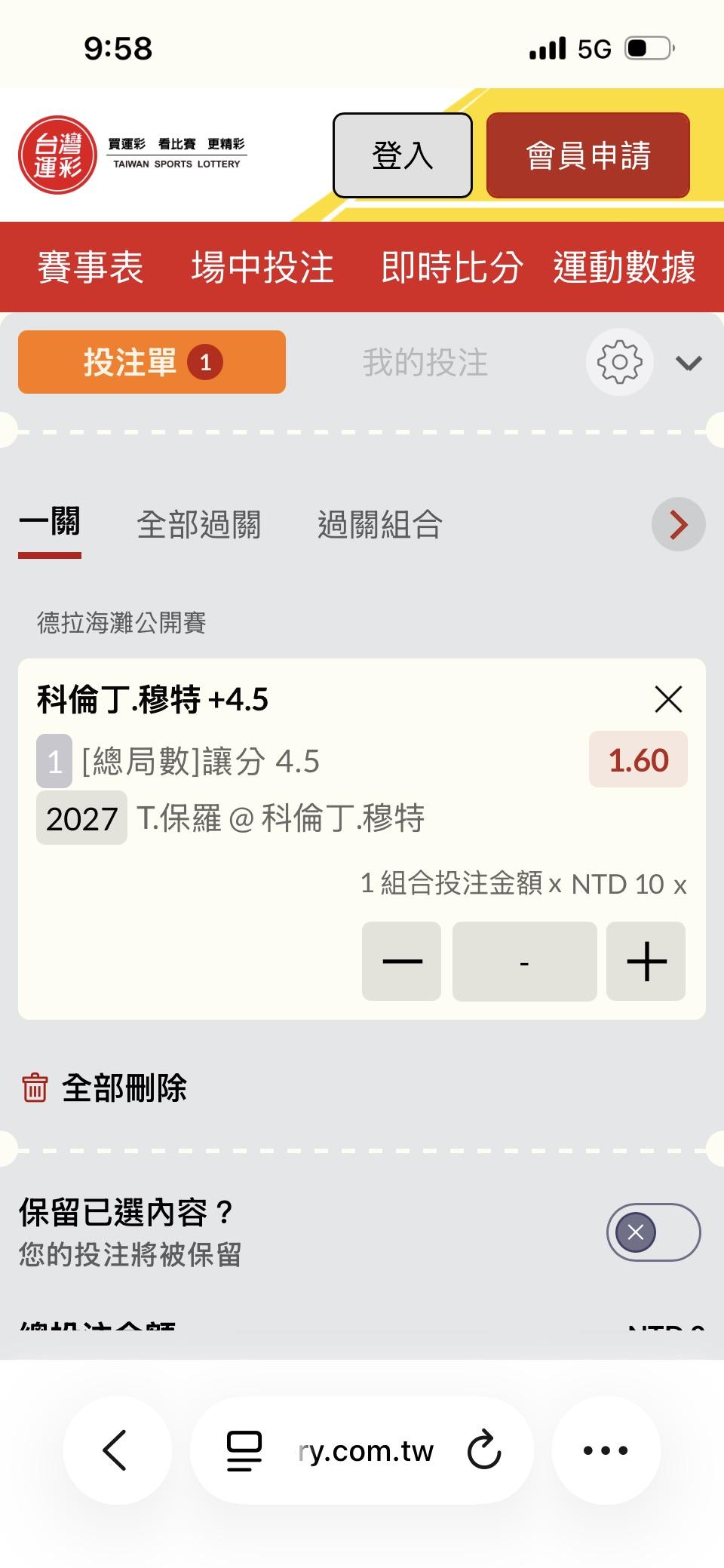The height and width of the screenshot is (1568, 724).
Task: Select the 投注單 bet slip tab
Action: click(x=152, y=362)
